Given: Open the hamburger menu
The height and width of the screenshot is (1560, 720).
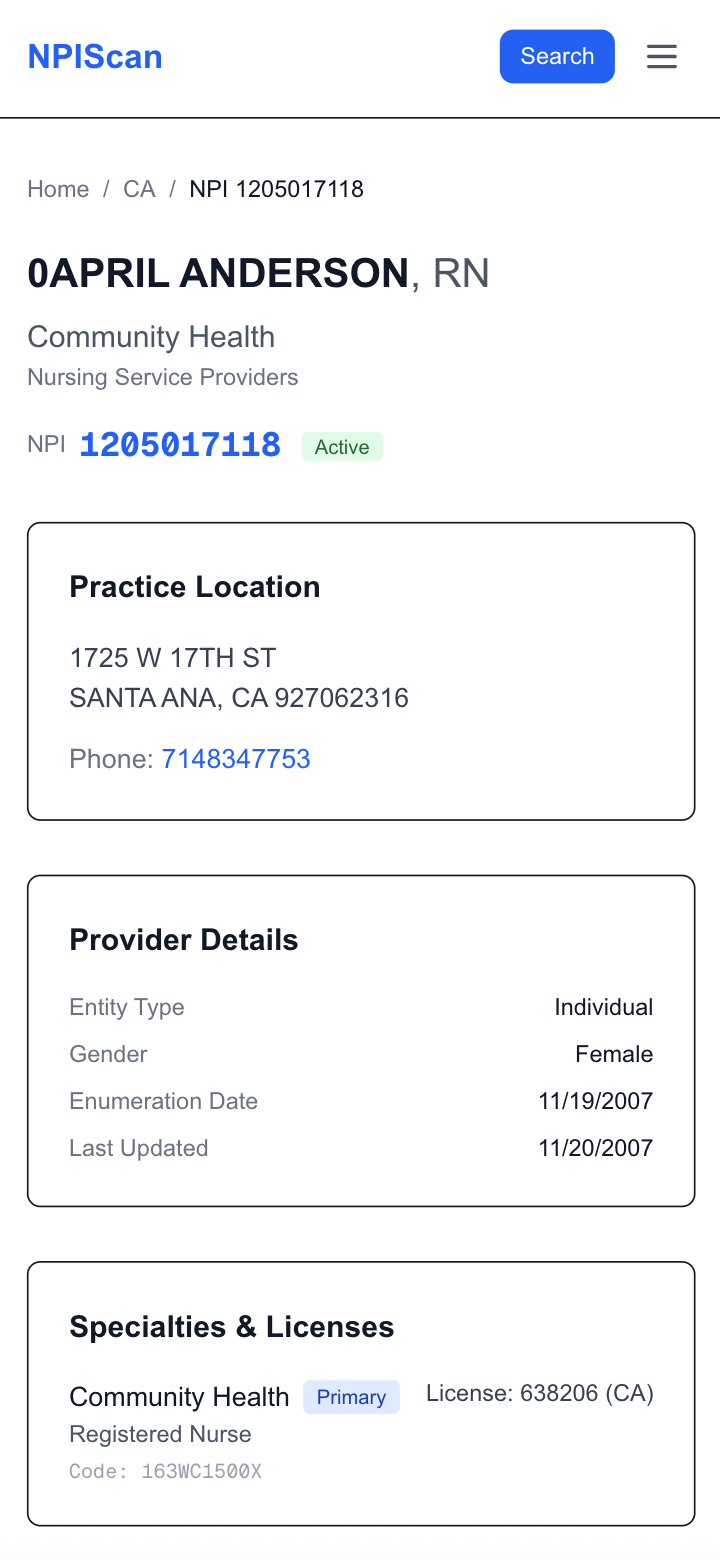Looking at the screenshot, I should click(662, 57).
